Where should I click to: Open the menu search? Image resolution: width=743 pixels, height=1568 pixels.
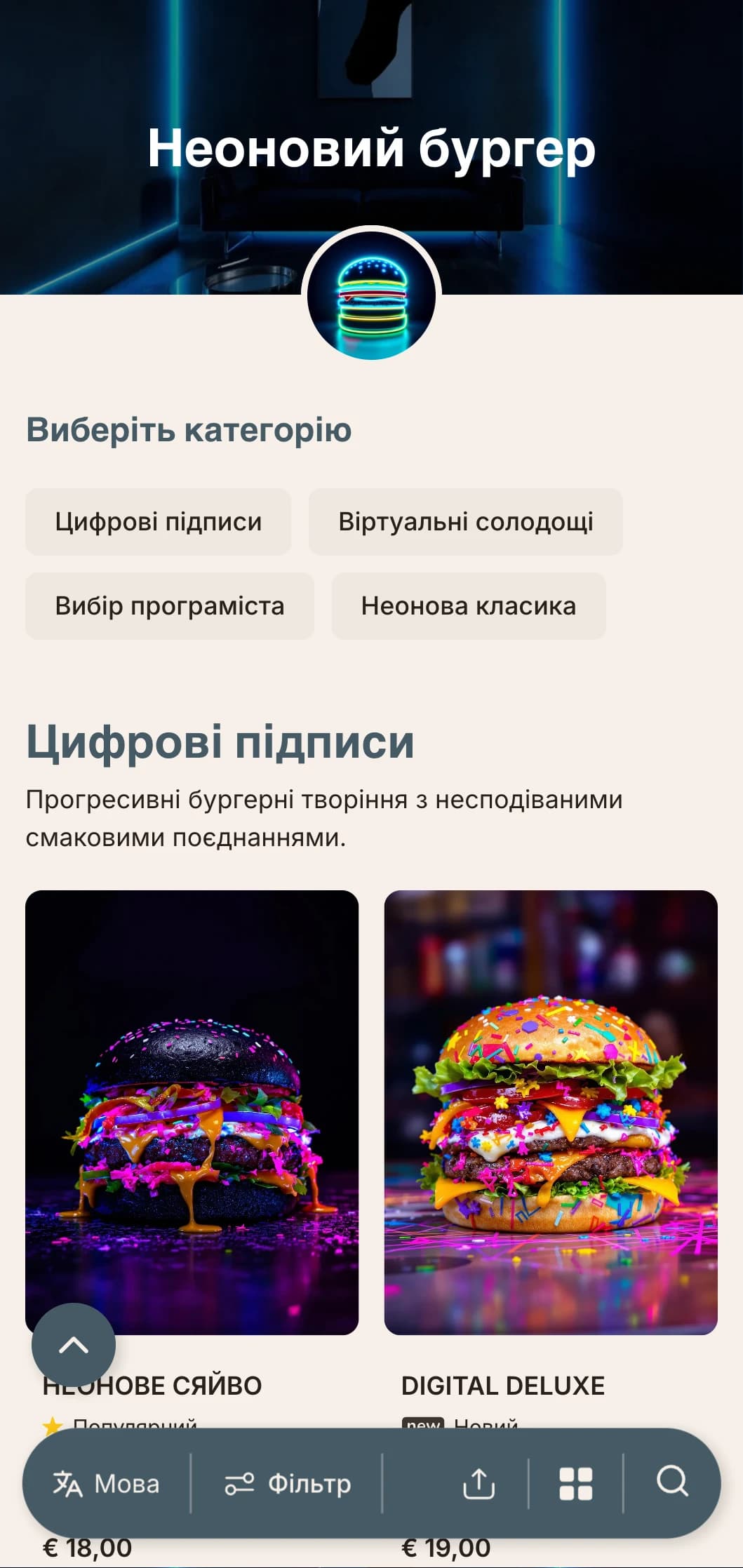[671, 1482]
